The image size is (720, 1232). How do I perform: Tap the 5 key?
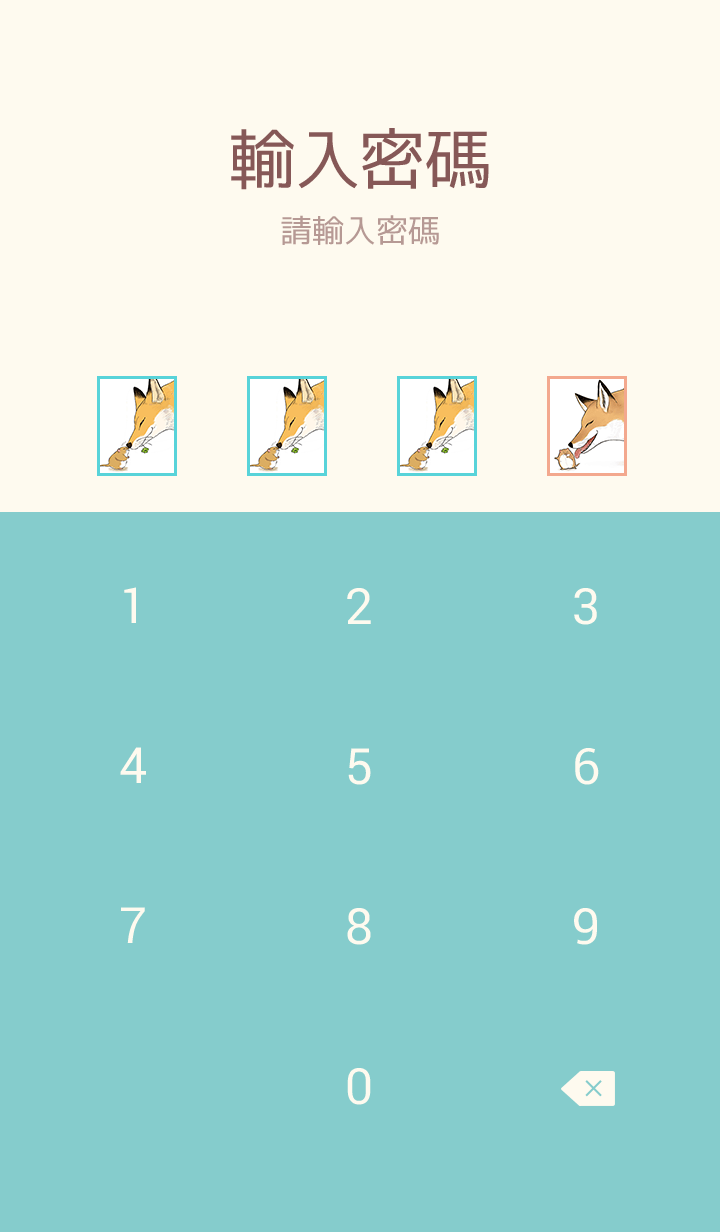359,767
